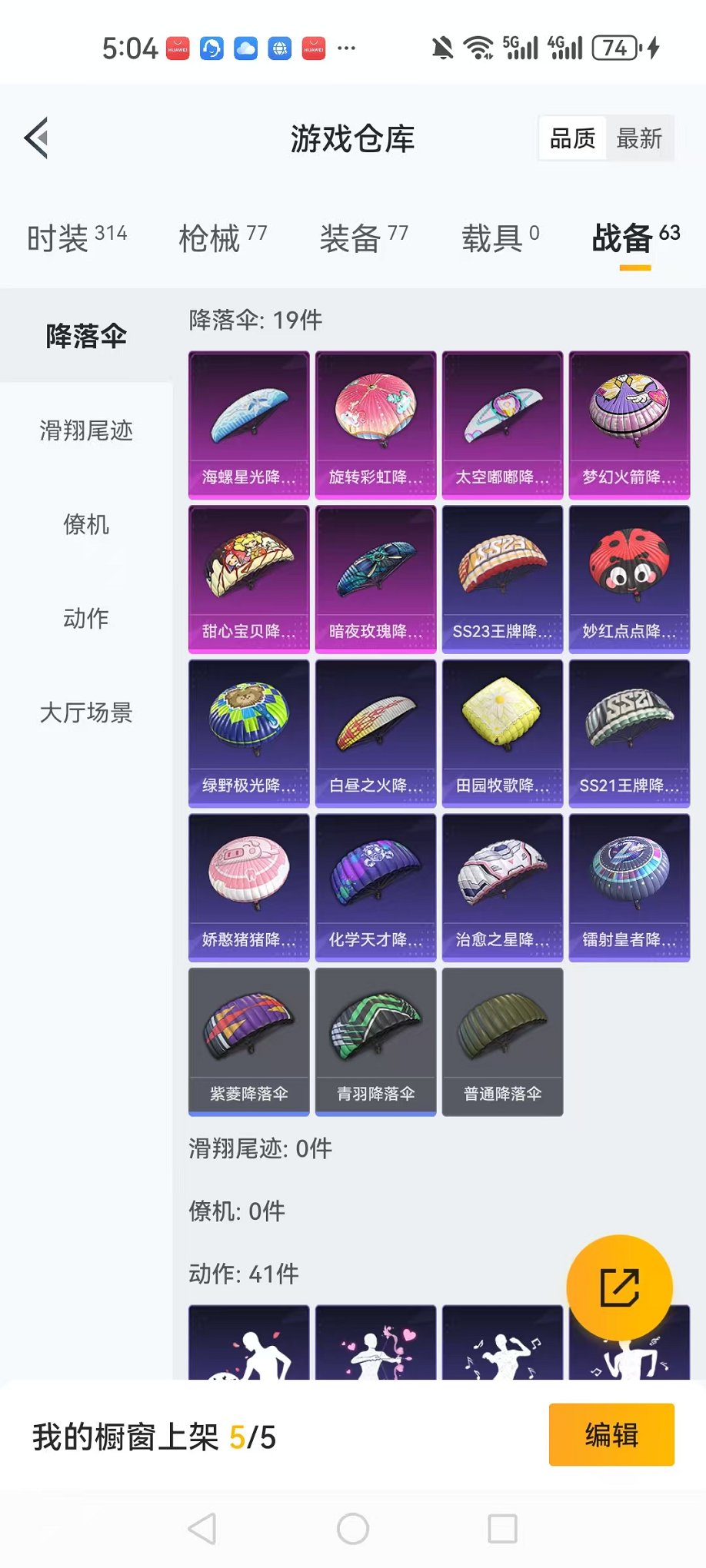
Task: Sort items by 最新
Action: click(x=639, y=139)
